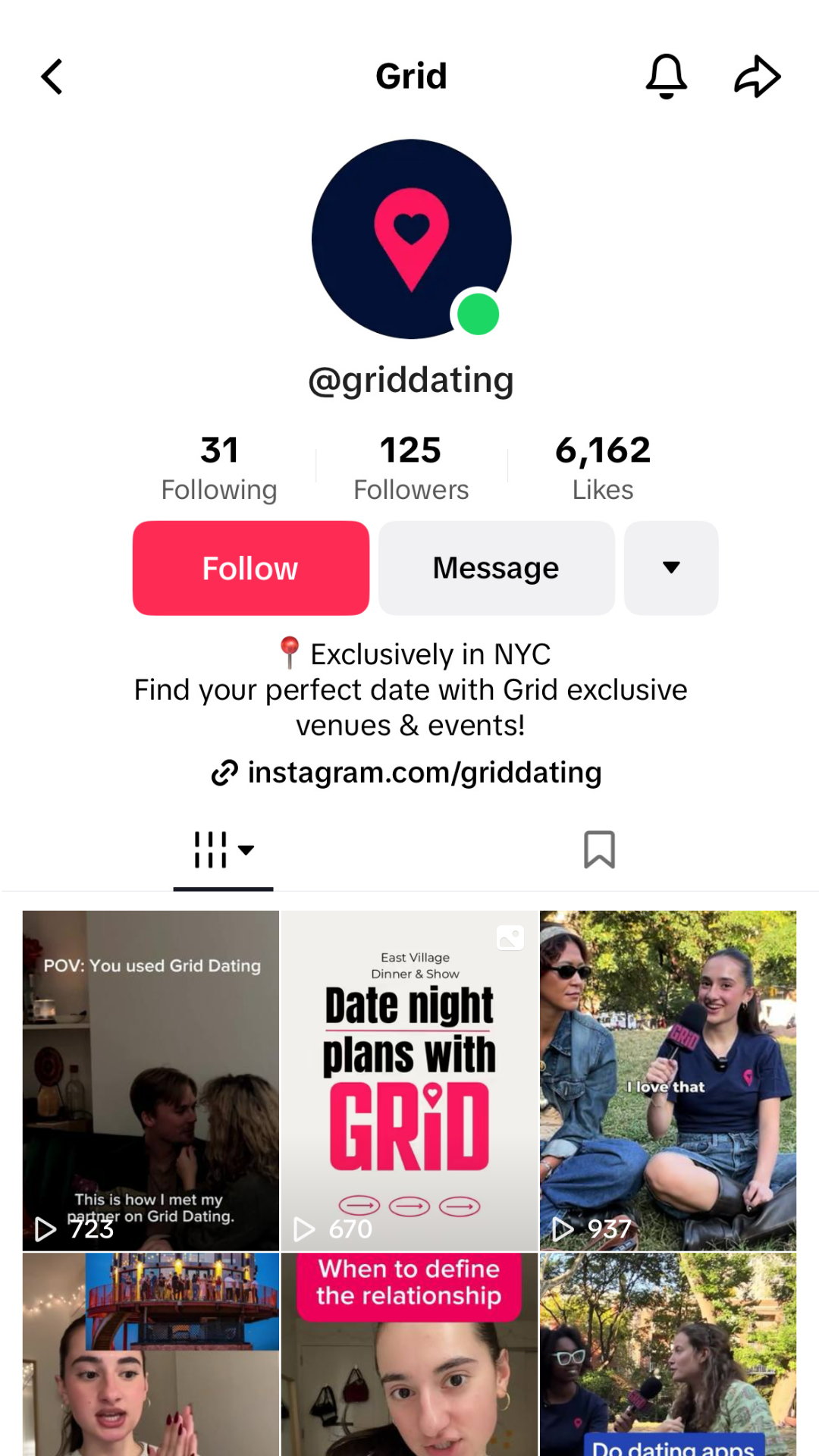The width and height of the screenshot is (819, 1456).
Task: Send a message to Grid
Action: 496,568
